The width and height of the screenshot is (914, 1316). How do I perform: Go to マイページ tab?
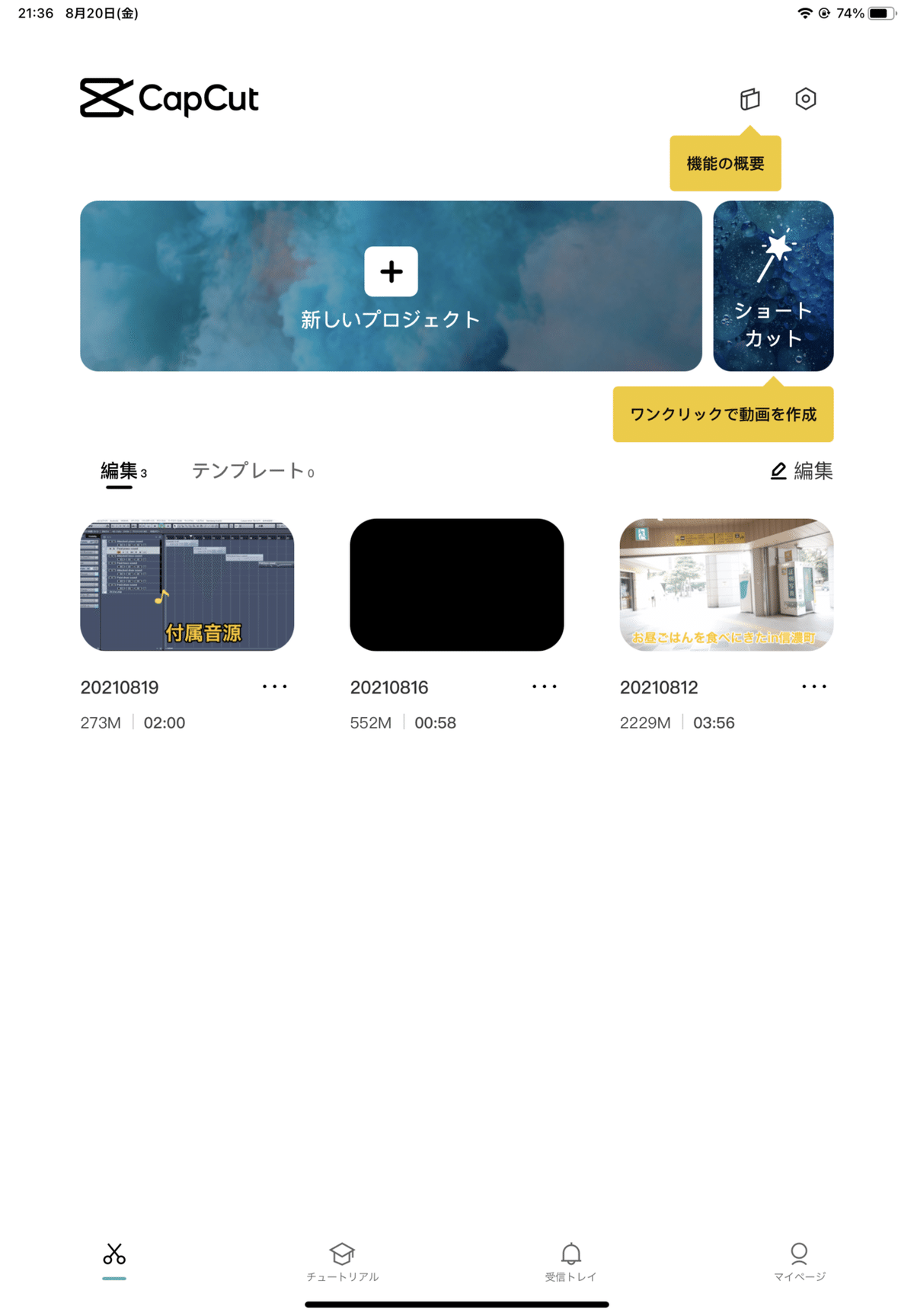pos(799,1261)
